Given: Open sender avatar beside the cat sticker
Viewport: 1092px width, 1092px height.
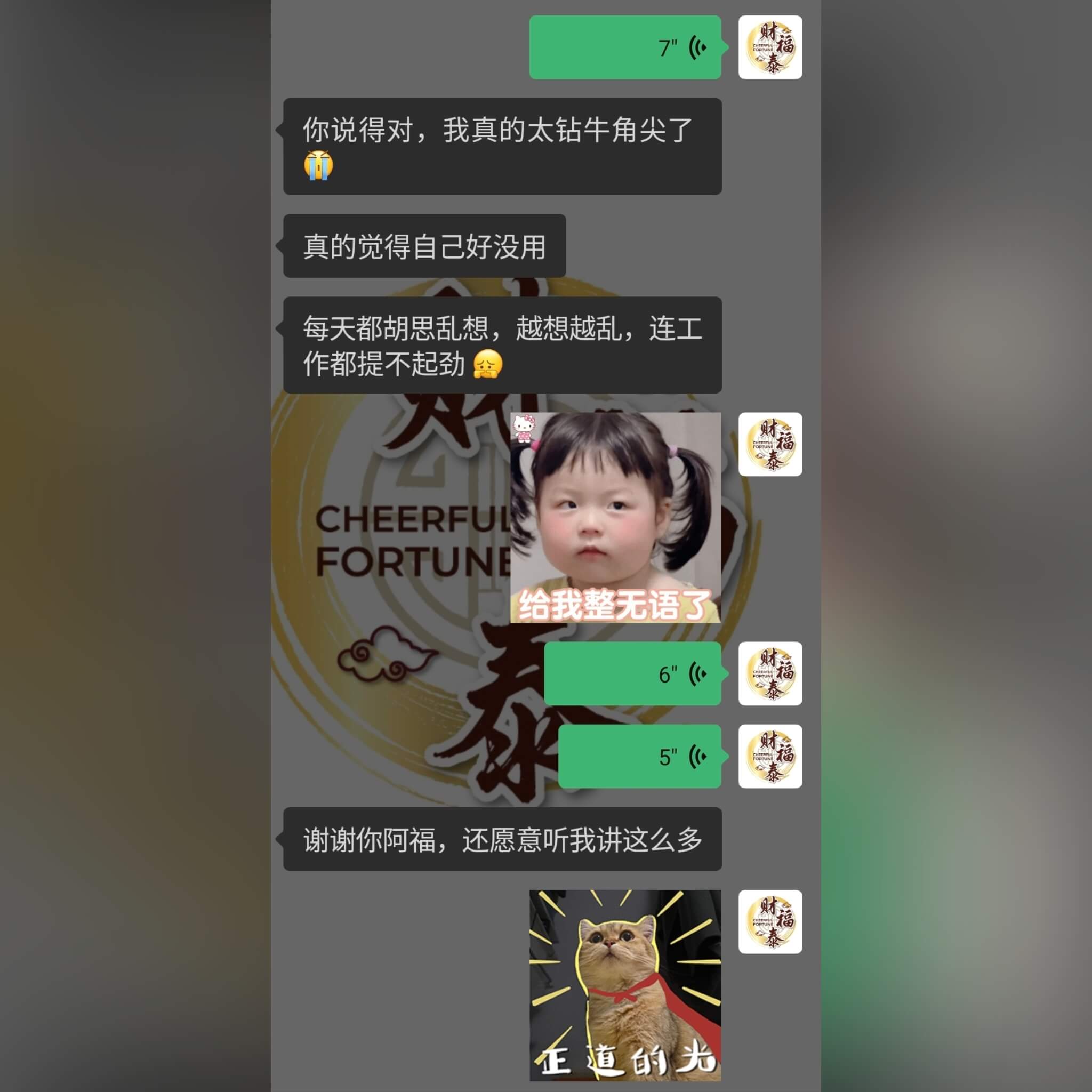Looking at the screenshot, I should 770,922.
